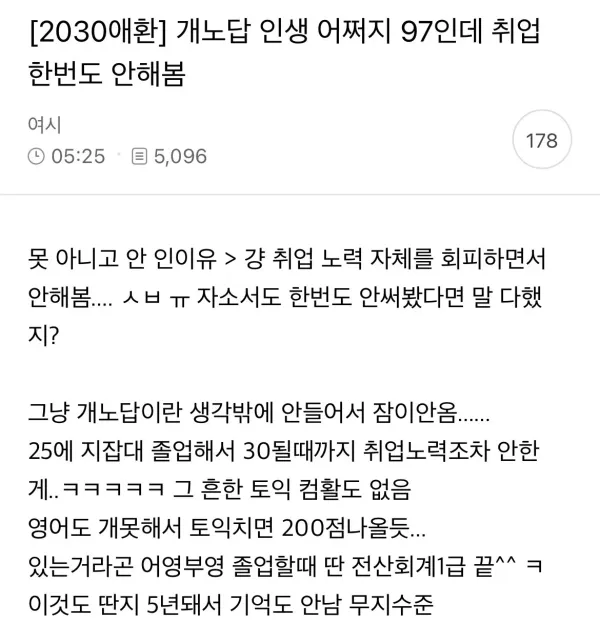This screenshot has height=643, width=600.
Task: Open the 178 comments bubble
Action: tap(541, 141)
